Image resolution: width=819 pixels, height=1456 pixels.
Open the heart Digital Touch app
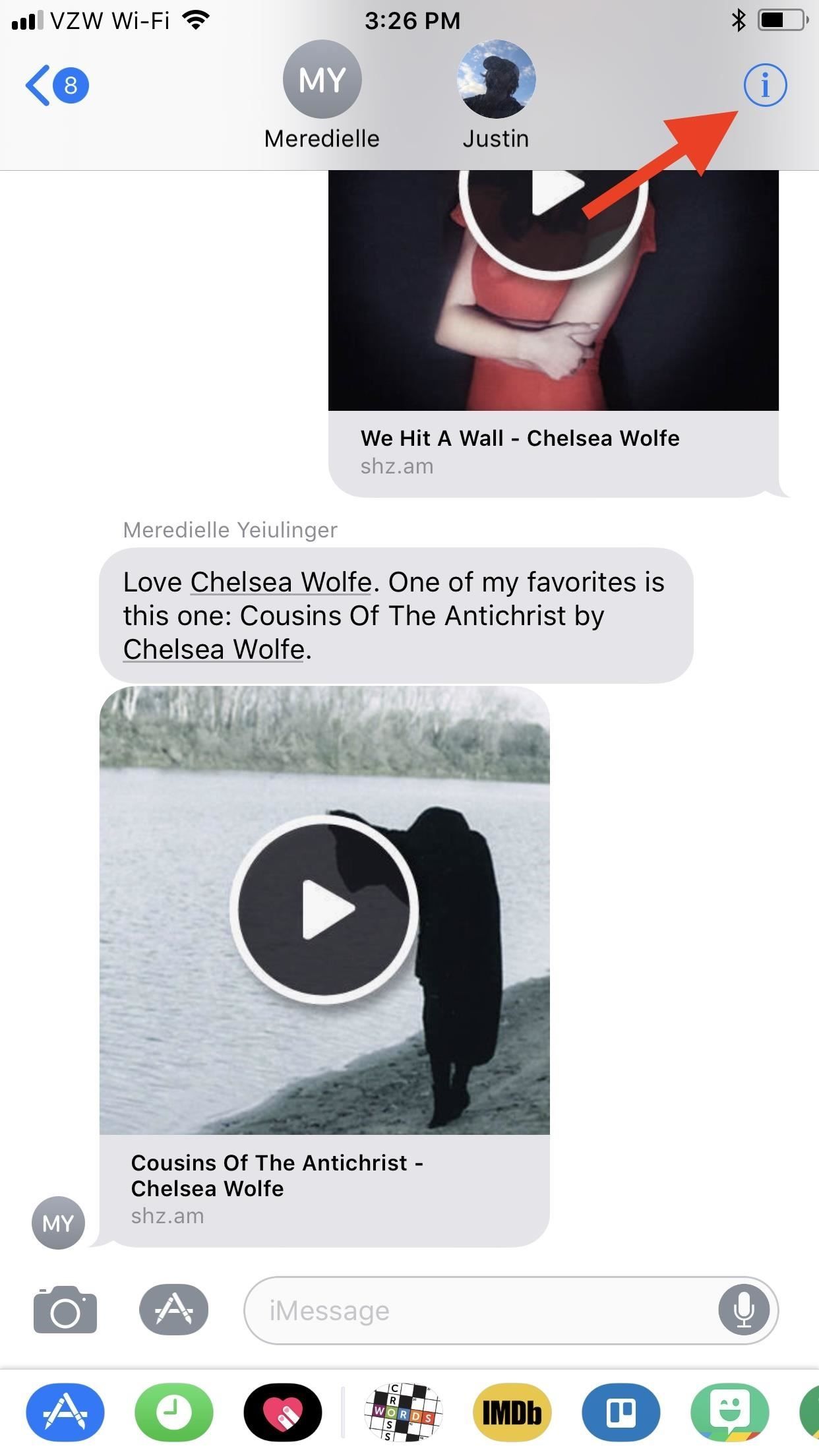click(282, 1412)
